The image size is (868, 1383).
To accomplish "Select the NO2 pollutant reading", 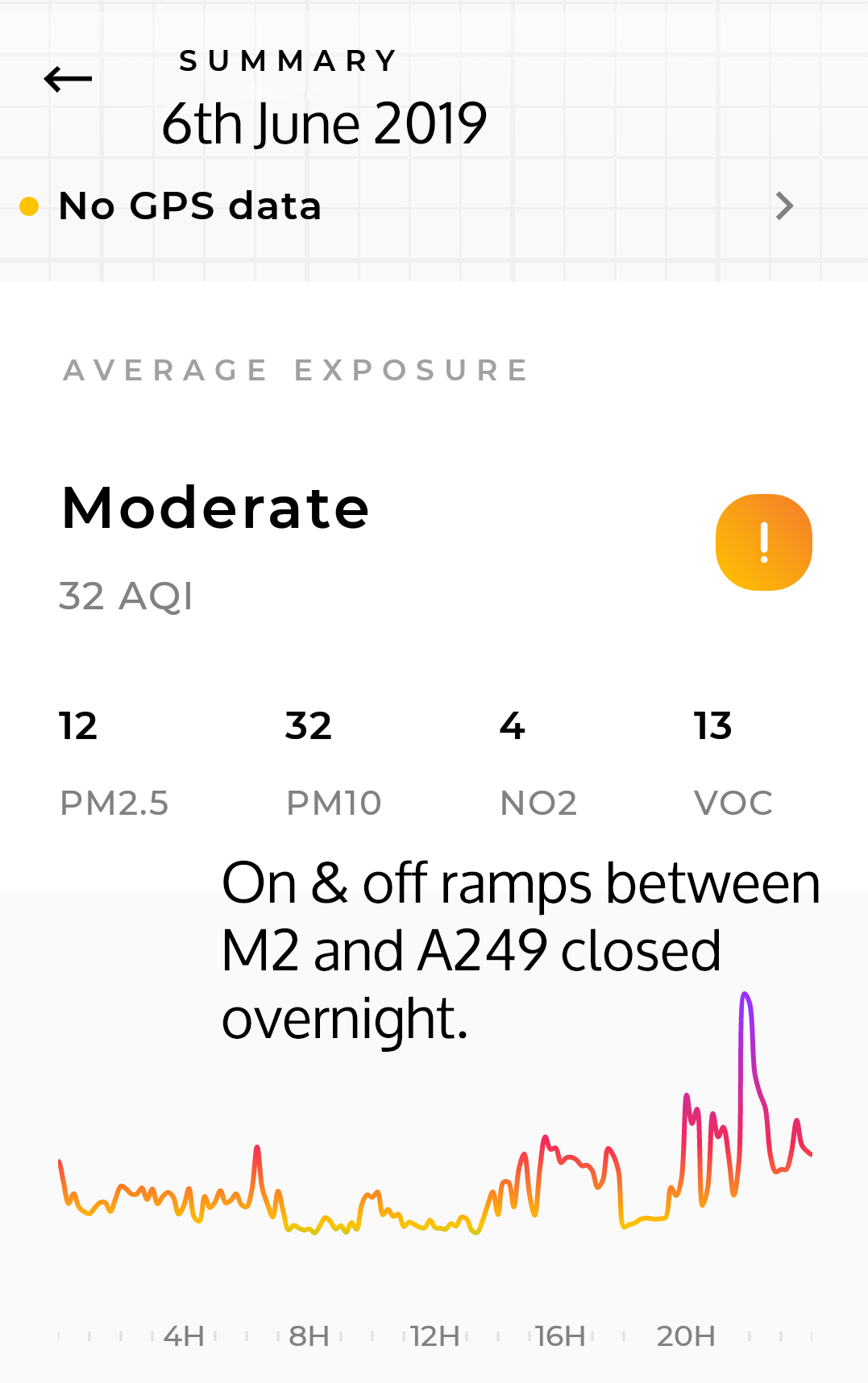I will click(538, 762).
